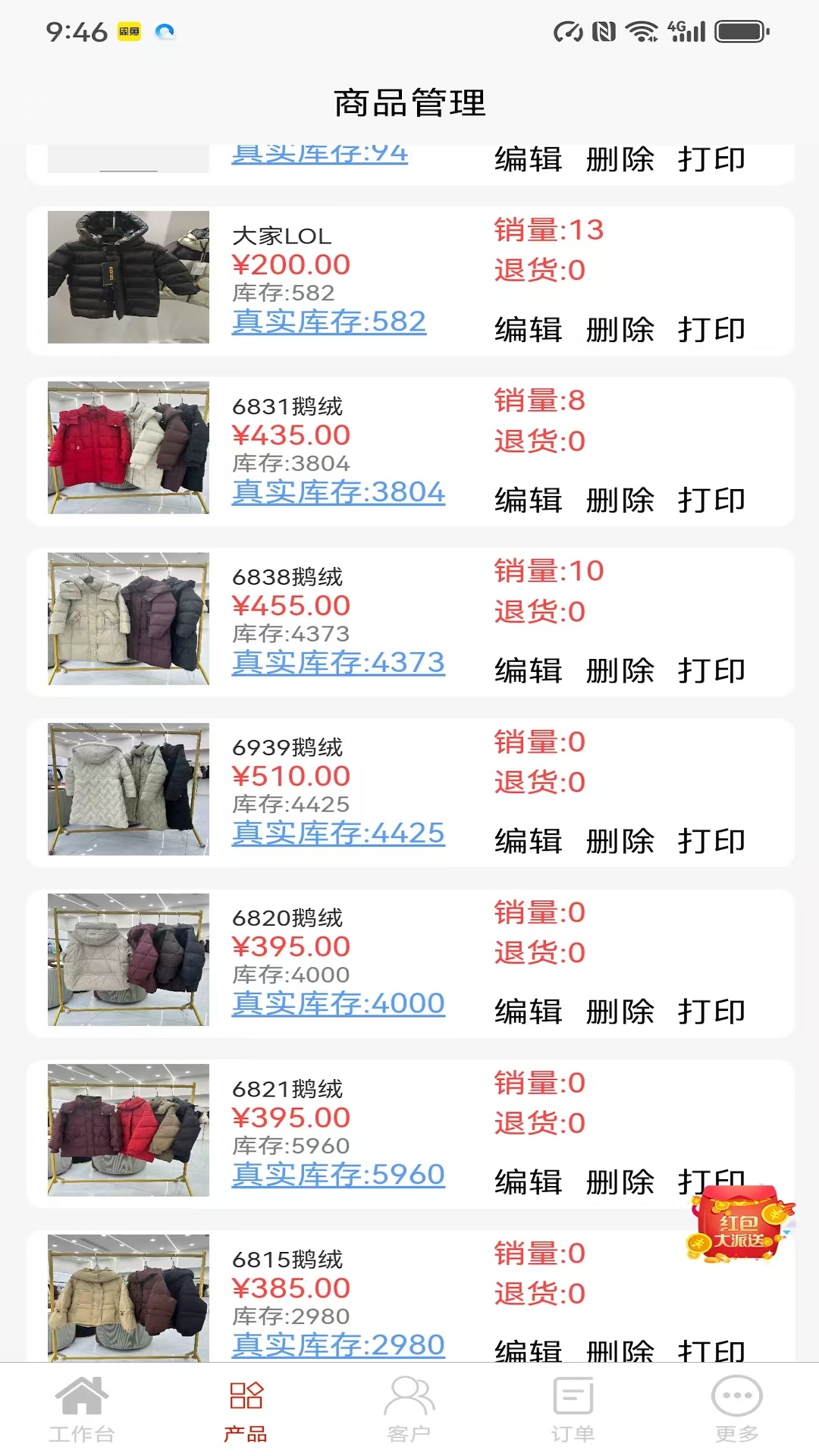Print the 6831鹅绒 product

(x=711, y=500)
